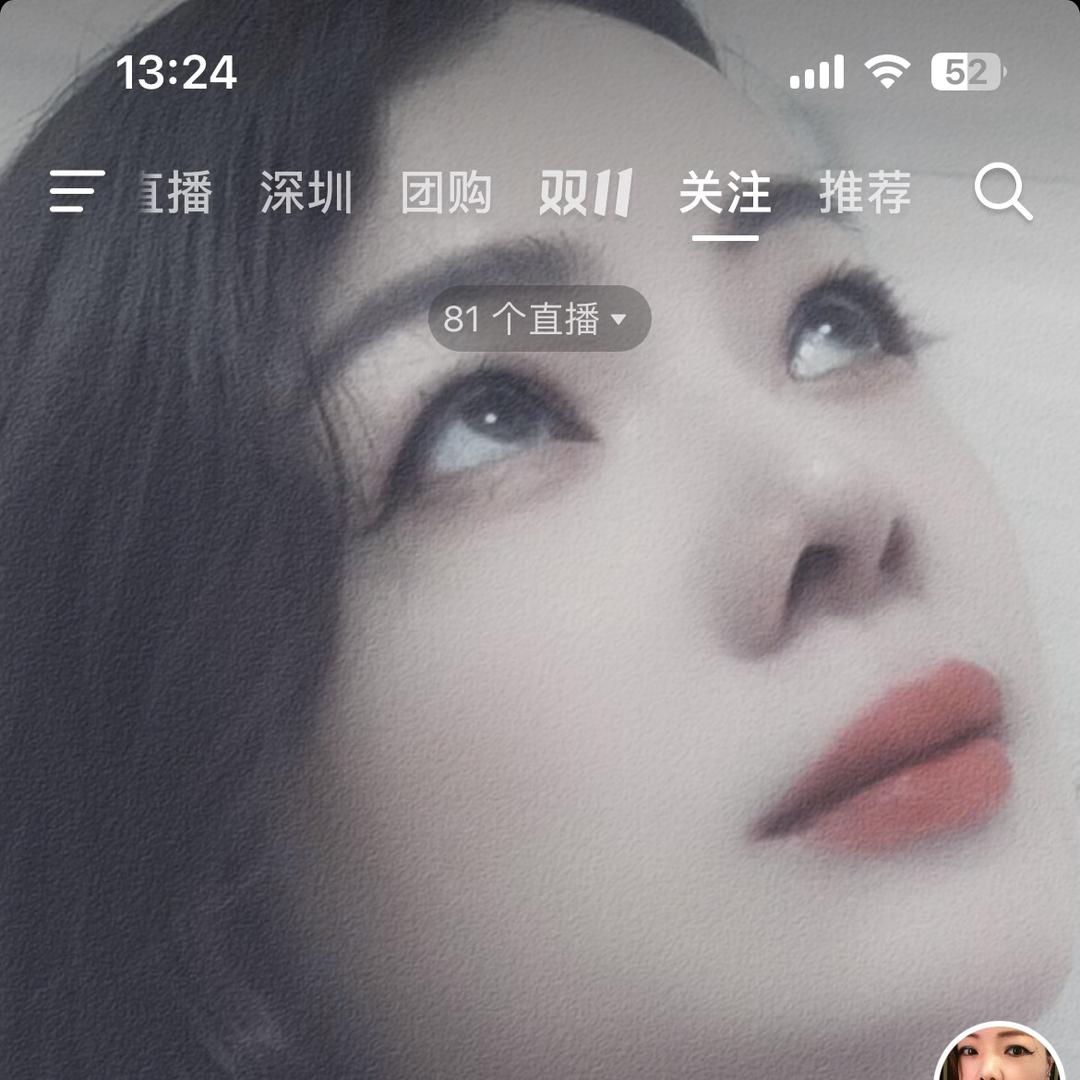Open the side menu drawer
This screenshot has height=1080, width=1080.
coord(77,191)
